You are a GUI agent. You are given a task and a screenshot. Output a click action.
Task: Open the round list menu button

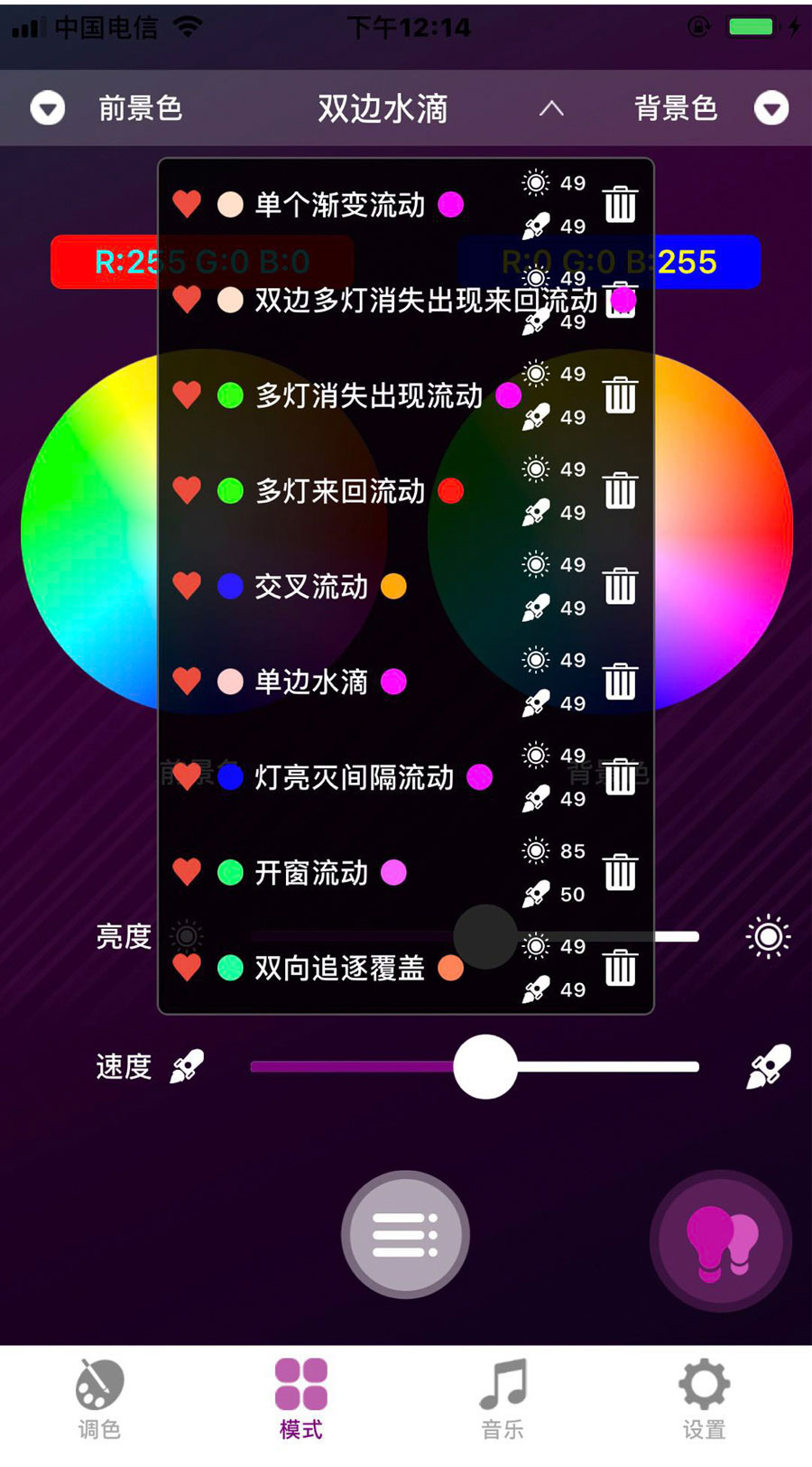pos(405,1234)
